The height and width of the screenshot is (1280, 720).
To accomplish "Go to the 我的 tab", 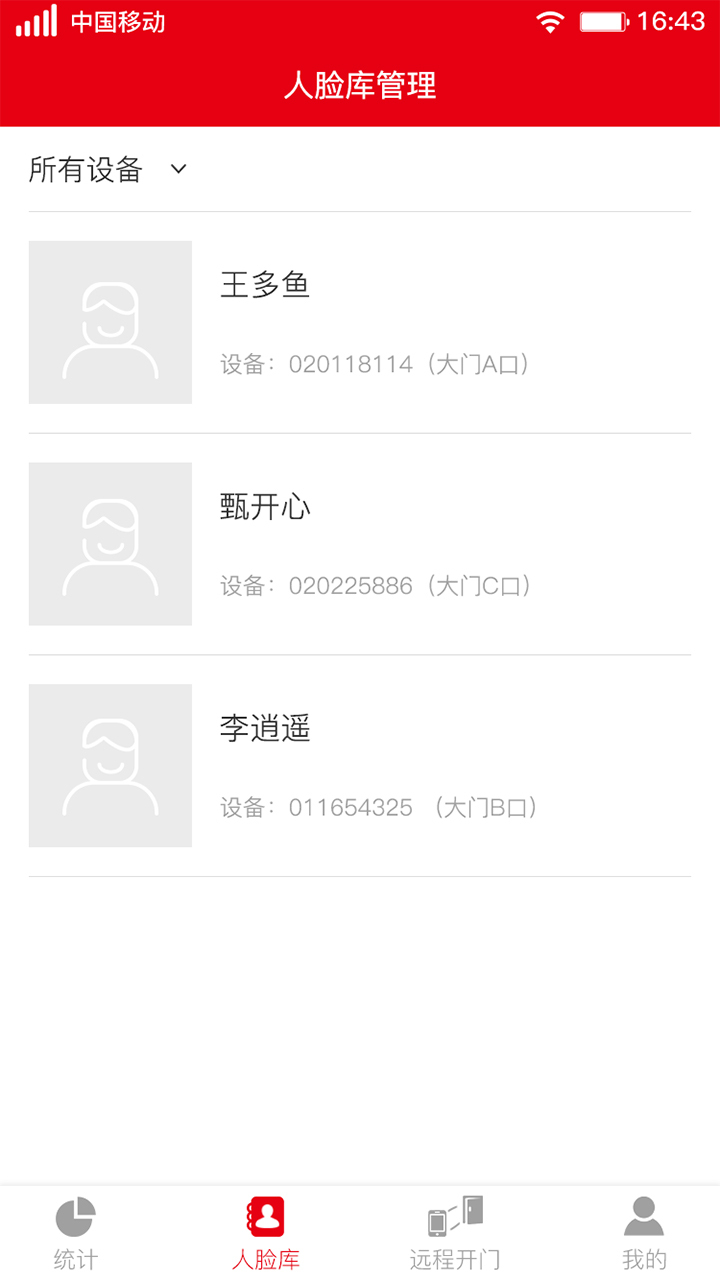I will pos(644,1230).
